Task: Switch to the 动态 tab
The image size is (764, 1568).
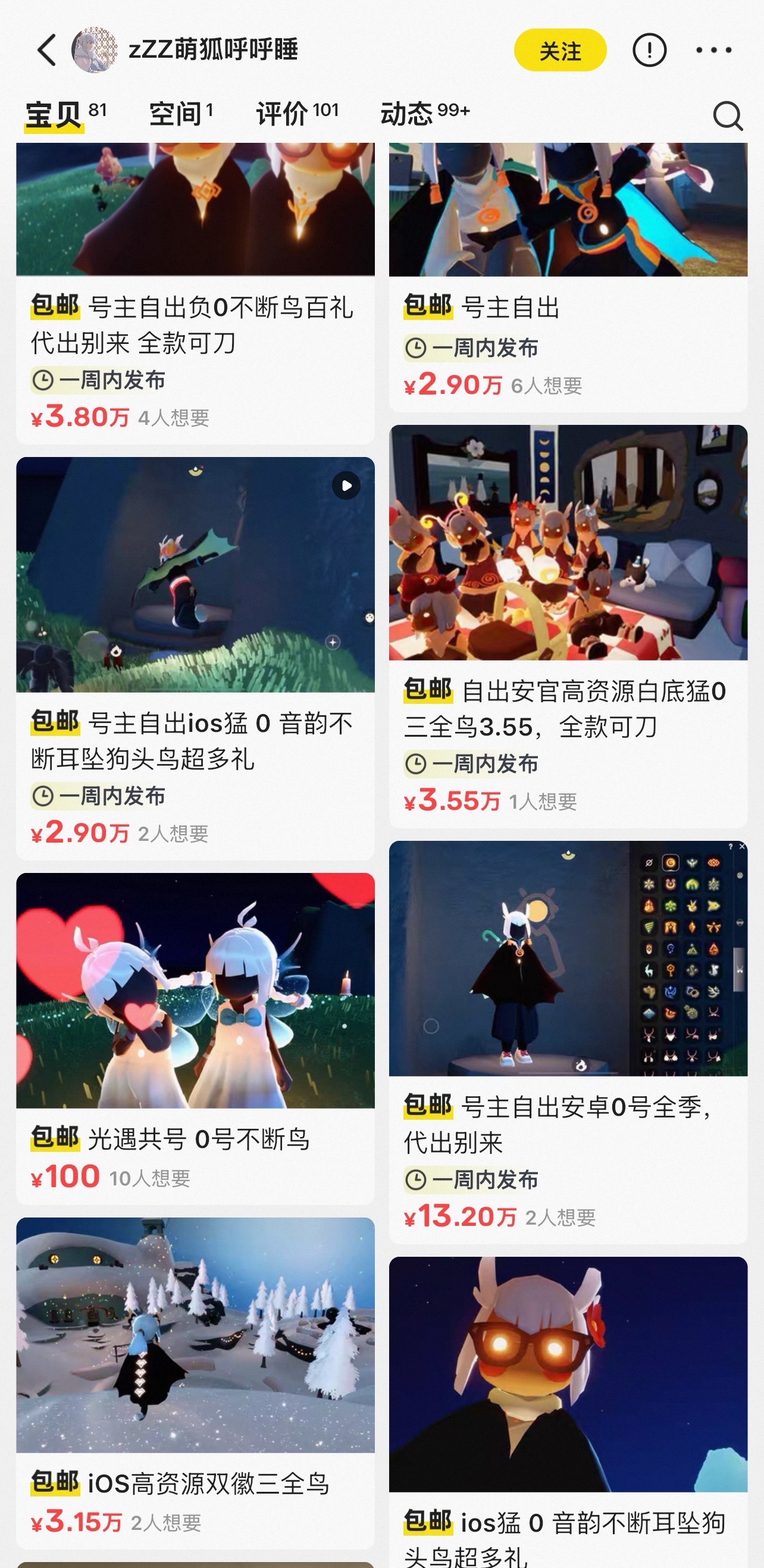Action: pos(425,113)
